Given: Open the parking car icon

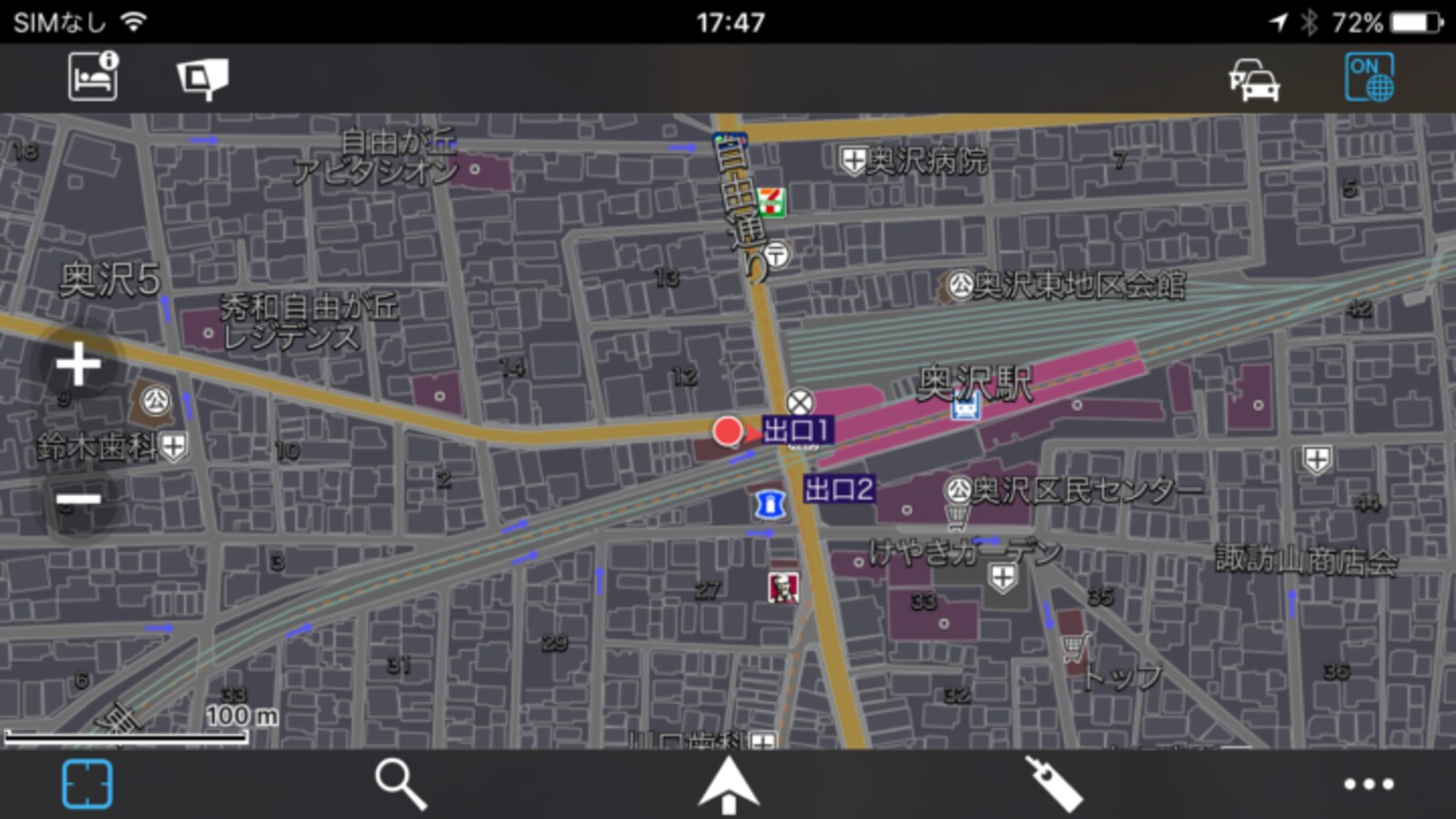Looking at the screenshot, I should tap(1254, 80).
